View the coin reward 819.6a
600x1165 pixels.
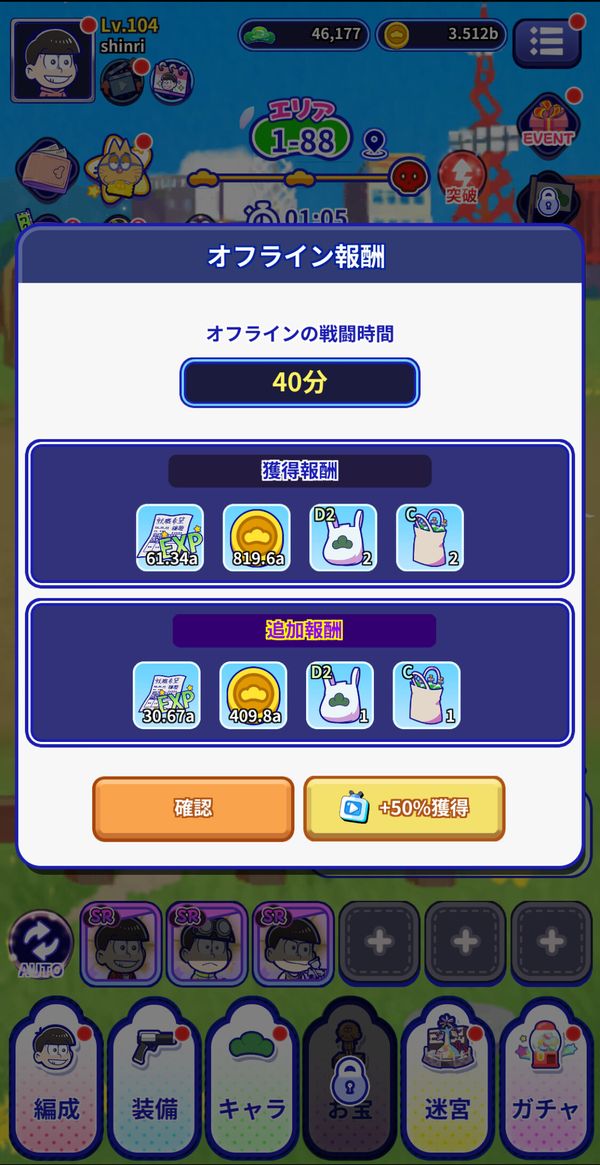coord(256,537)
